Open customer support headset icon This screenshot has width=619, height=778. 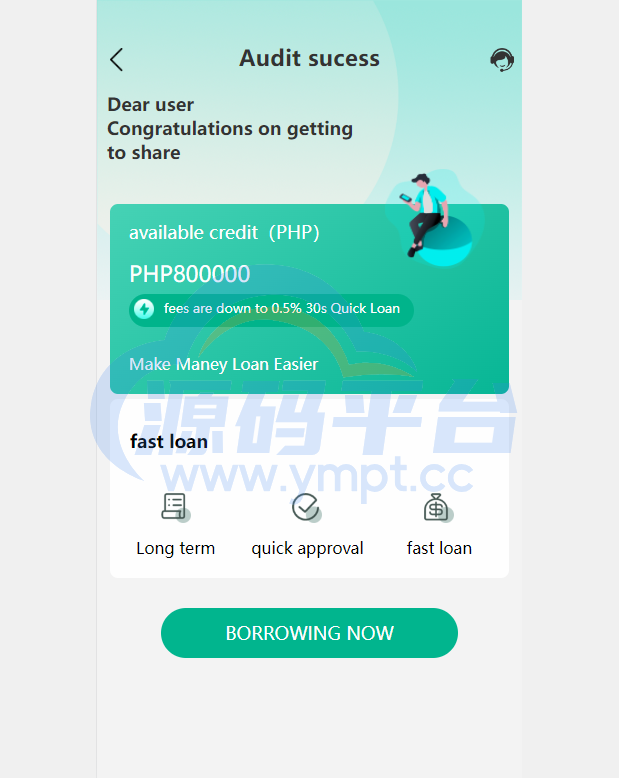click(x=502, y=60)
